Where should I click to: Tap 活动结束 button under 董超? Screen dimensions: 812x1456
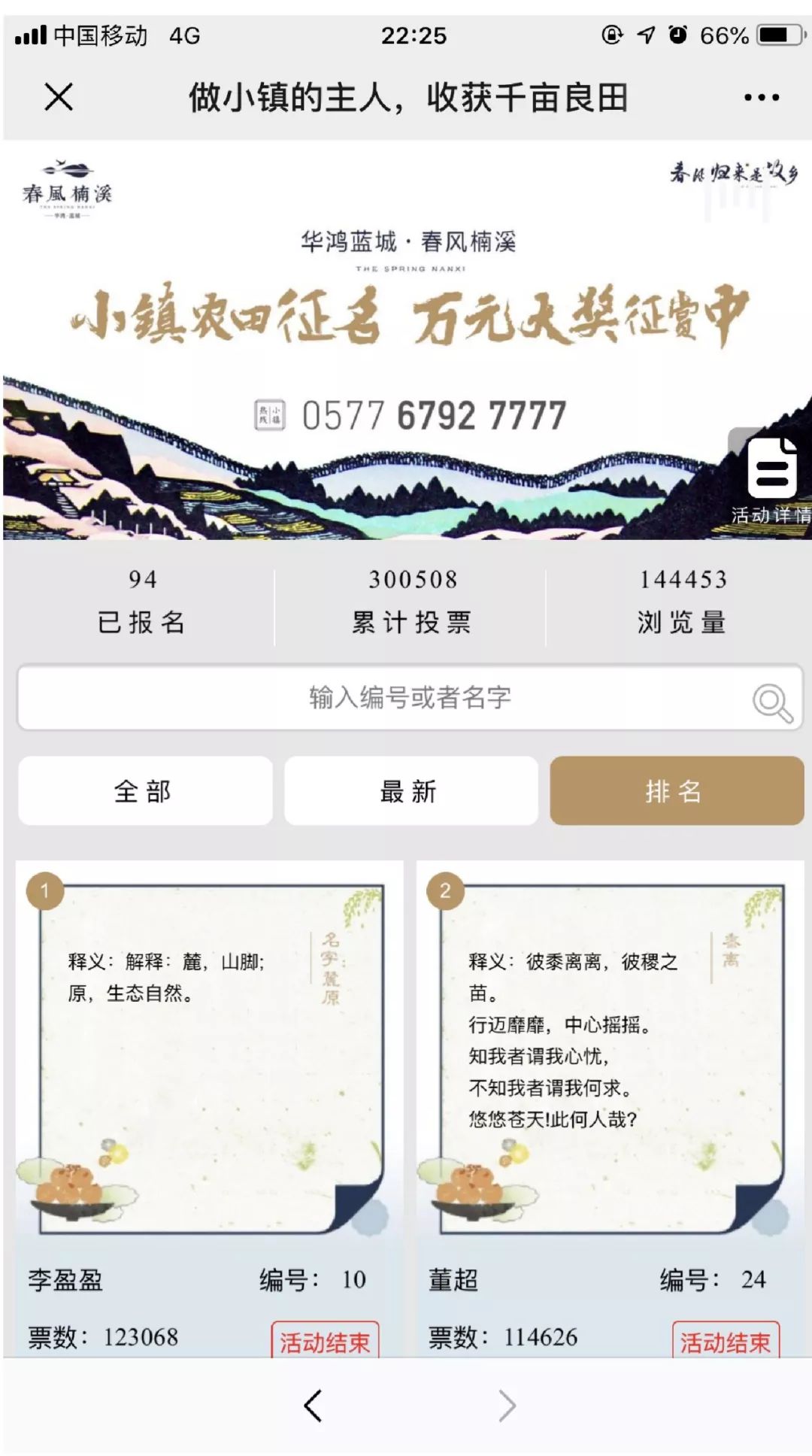725,1340
